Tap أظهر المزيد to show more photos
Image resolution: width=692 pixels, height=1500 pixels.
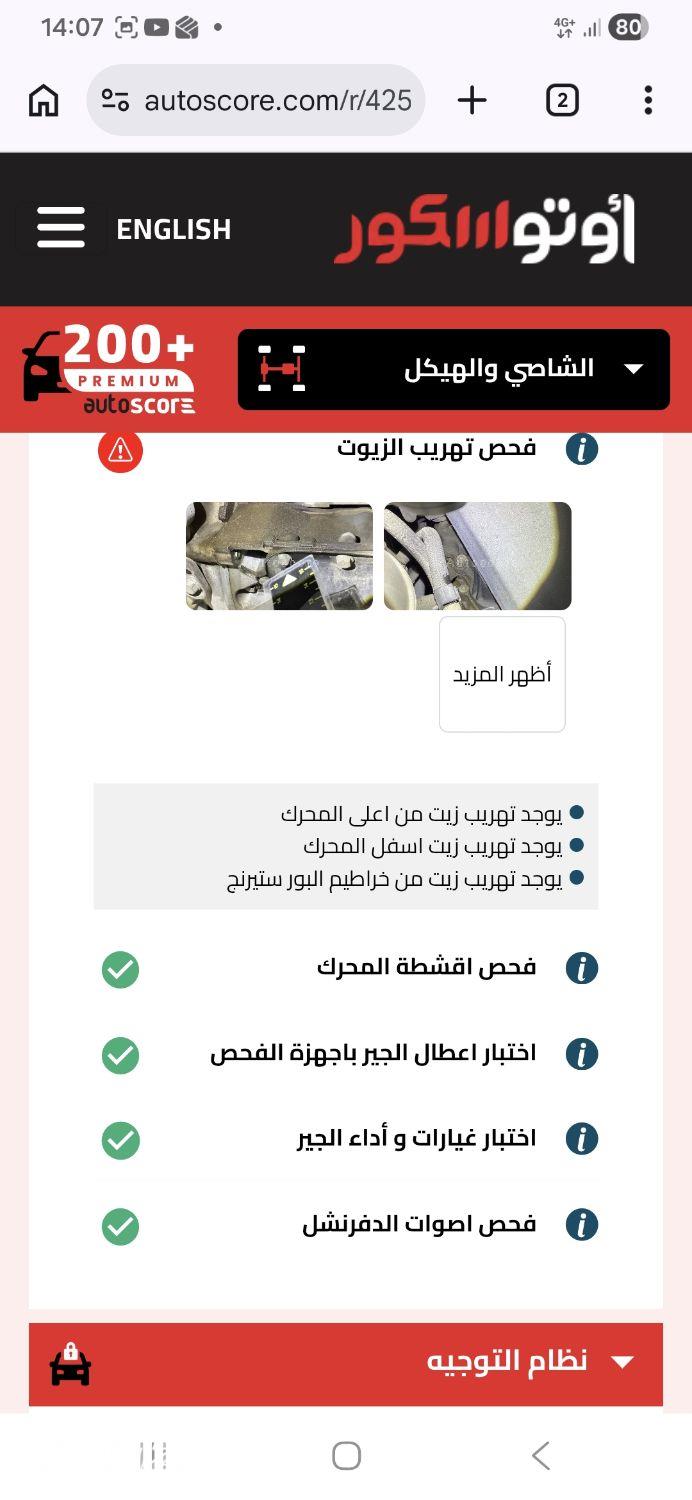pos(502,674)
